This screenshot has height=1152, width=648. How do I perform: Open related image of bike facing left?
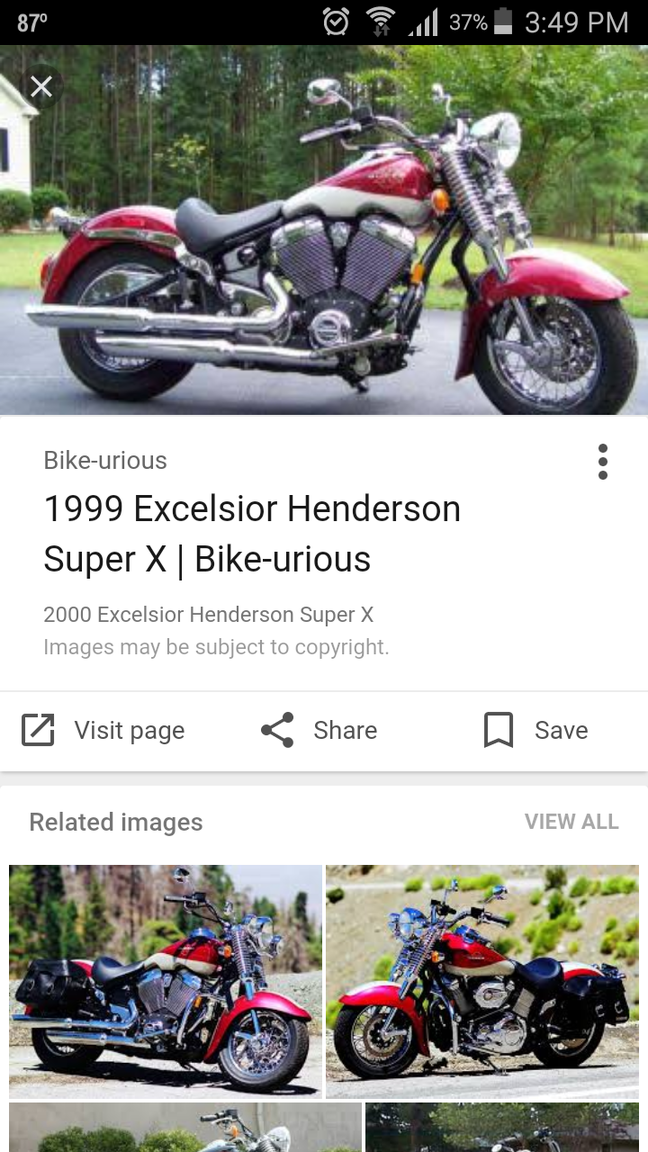tap(482, 981)
